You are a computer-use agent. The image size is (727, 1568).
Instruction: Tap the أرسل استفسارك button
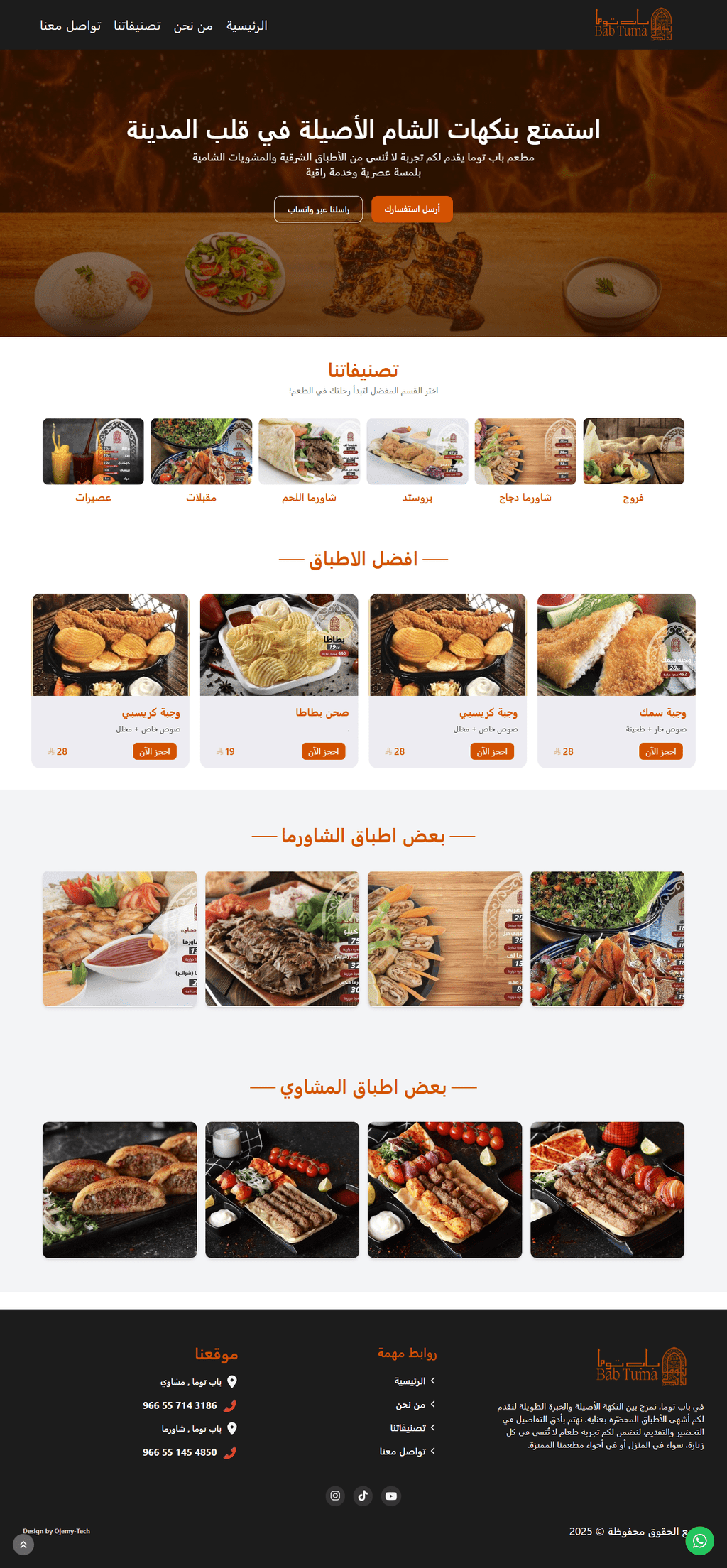[x=412, y=209]
